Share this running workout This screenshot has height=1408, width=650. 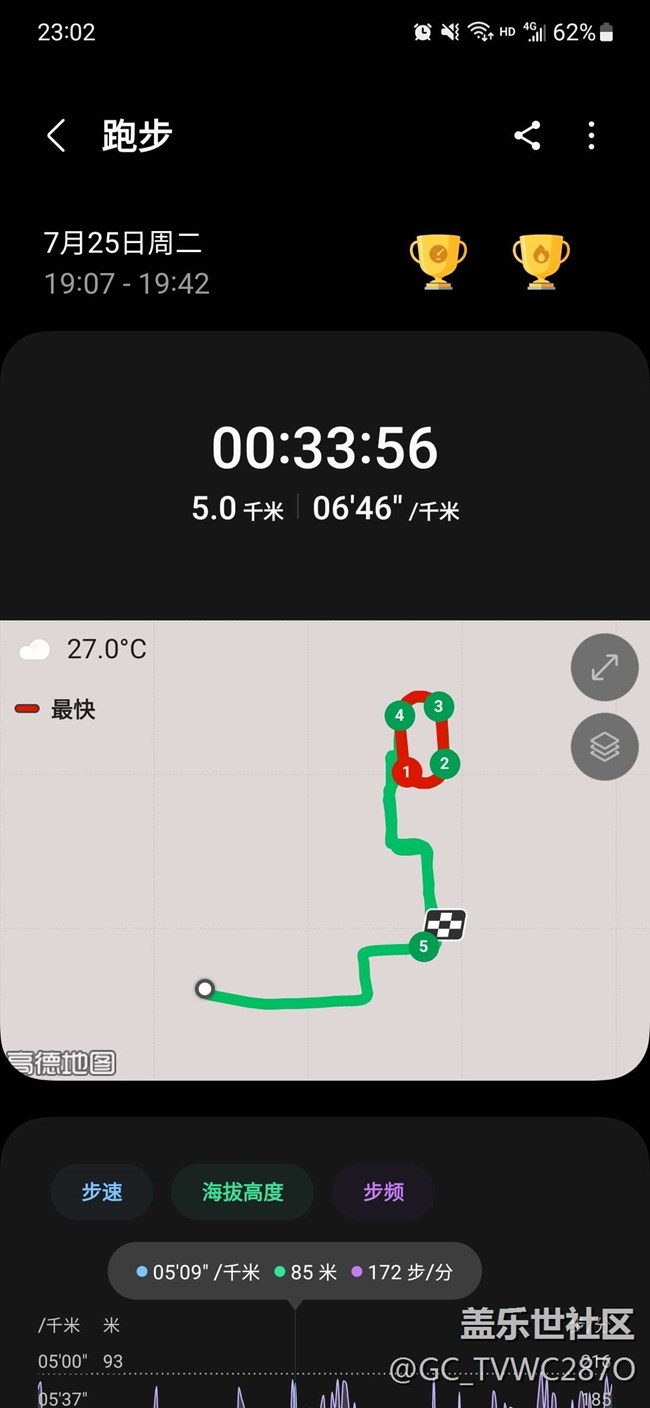527,135
